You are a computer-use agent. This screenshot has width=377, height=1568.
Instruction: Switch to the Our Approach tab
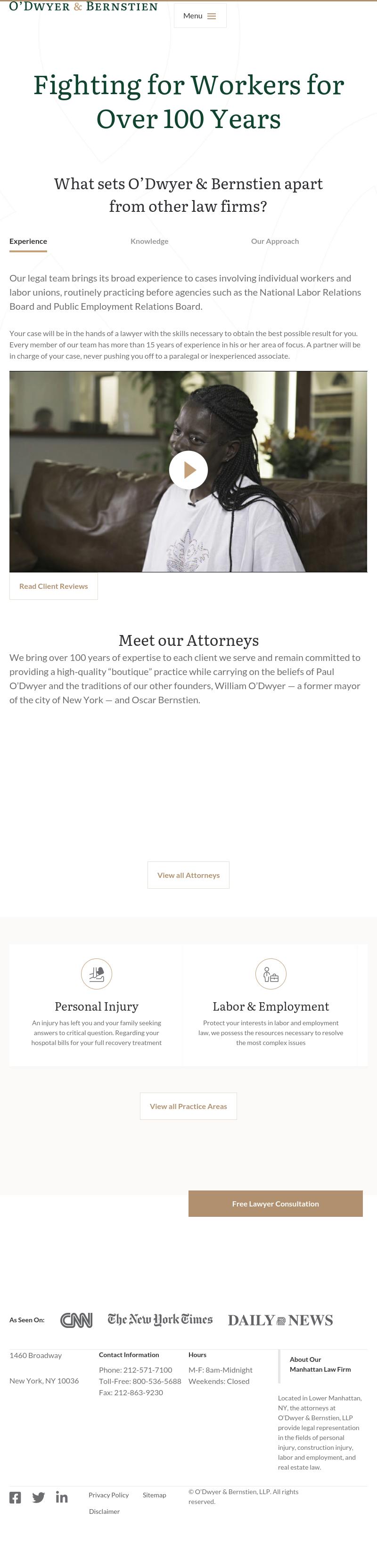[275, 241]
